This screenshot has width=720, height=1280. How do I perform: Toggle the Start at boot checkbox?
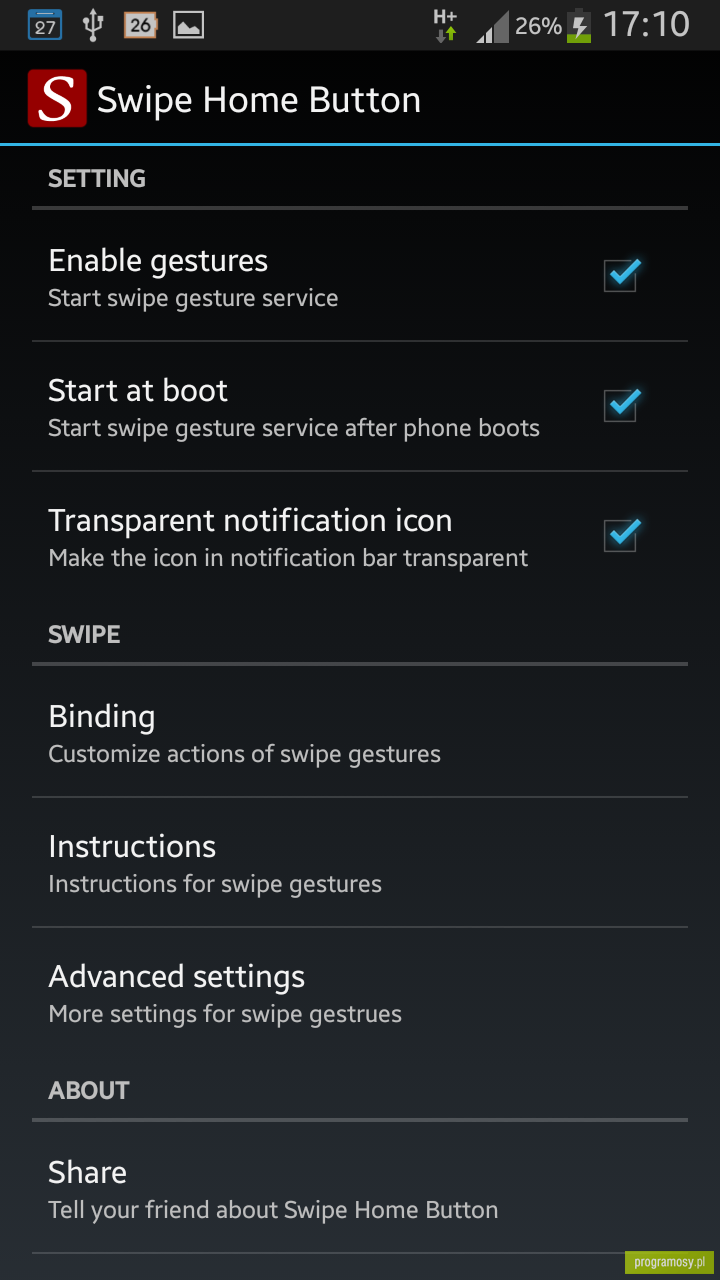coord(621,405)
